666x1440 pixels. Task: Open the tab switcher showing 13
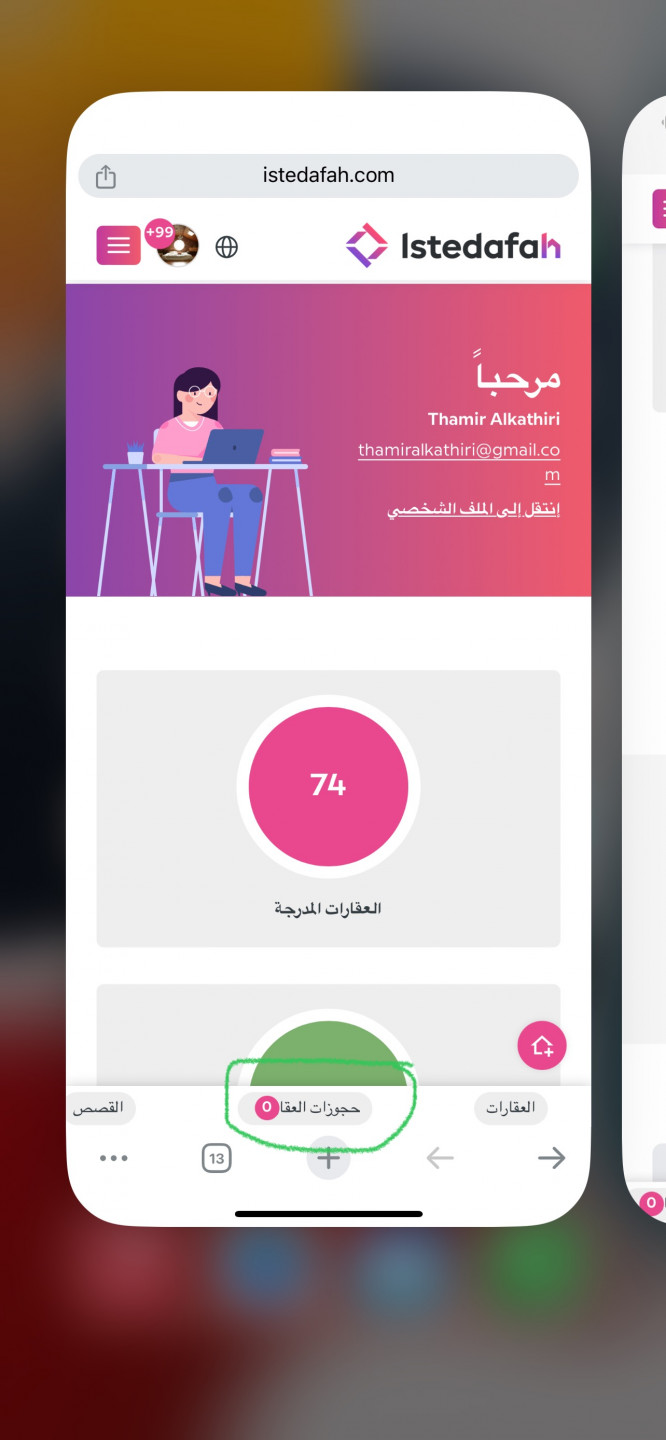216,1158
